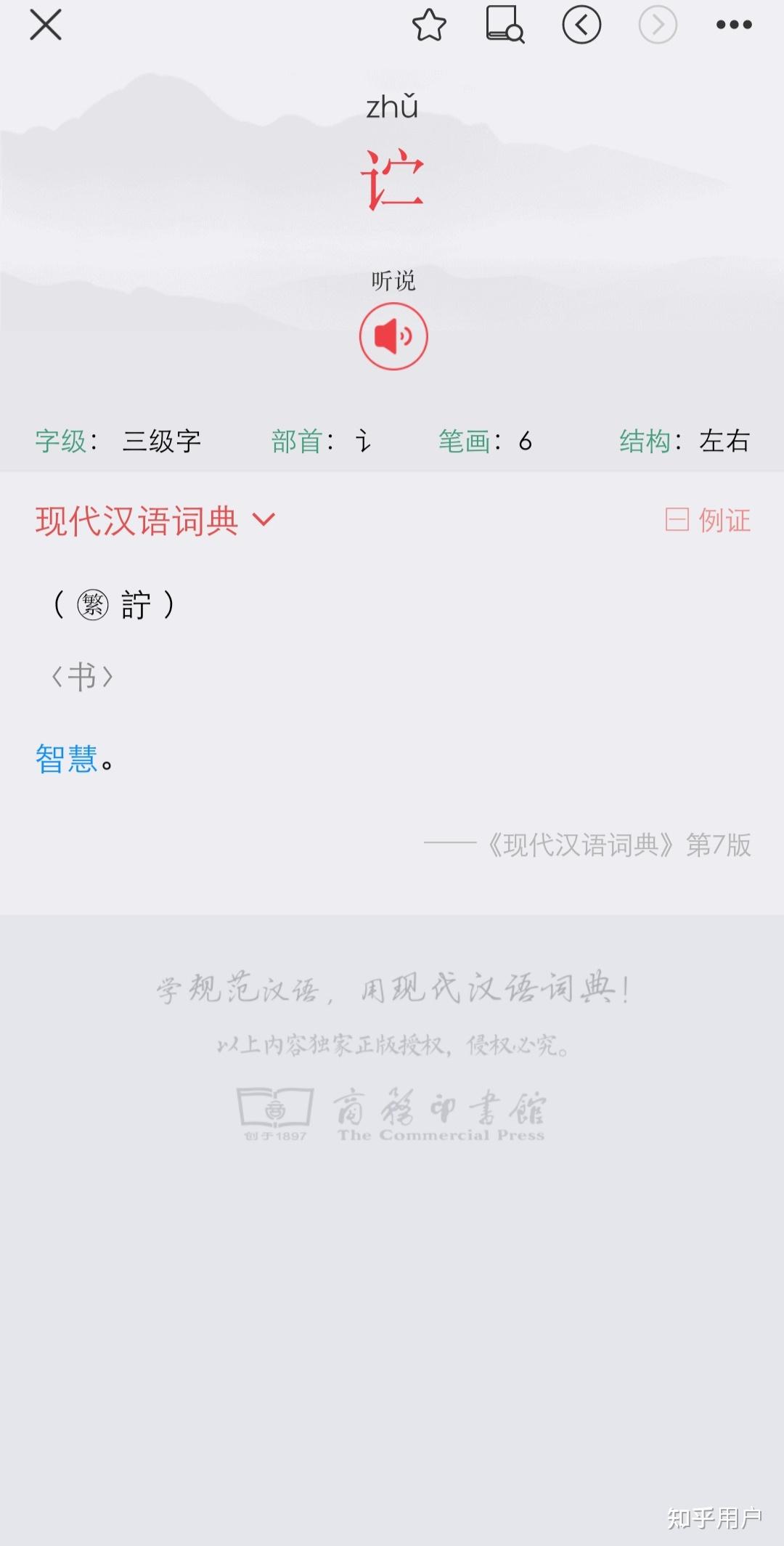Image resolution: width=784 pixels, height=1546 pixels.
Task: Open the three-dot overflow menu
Action: 734,25
